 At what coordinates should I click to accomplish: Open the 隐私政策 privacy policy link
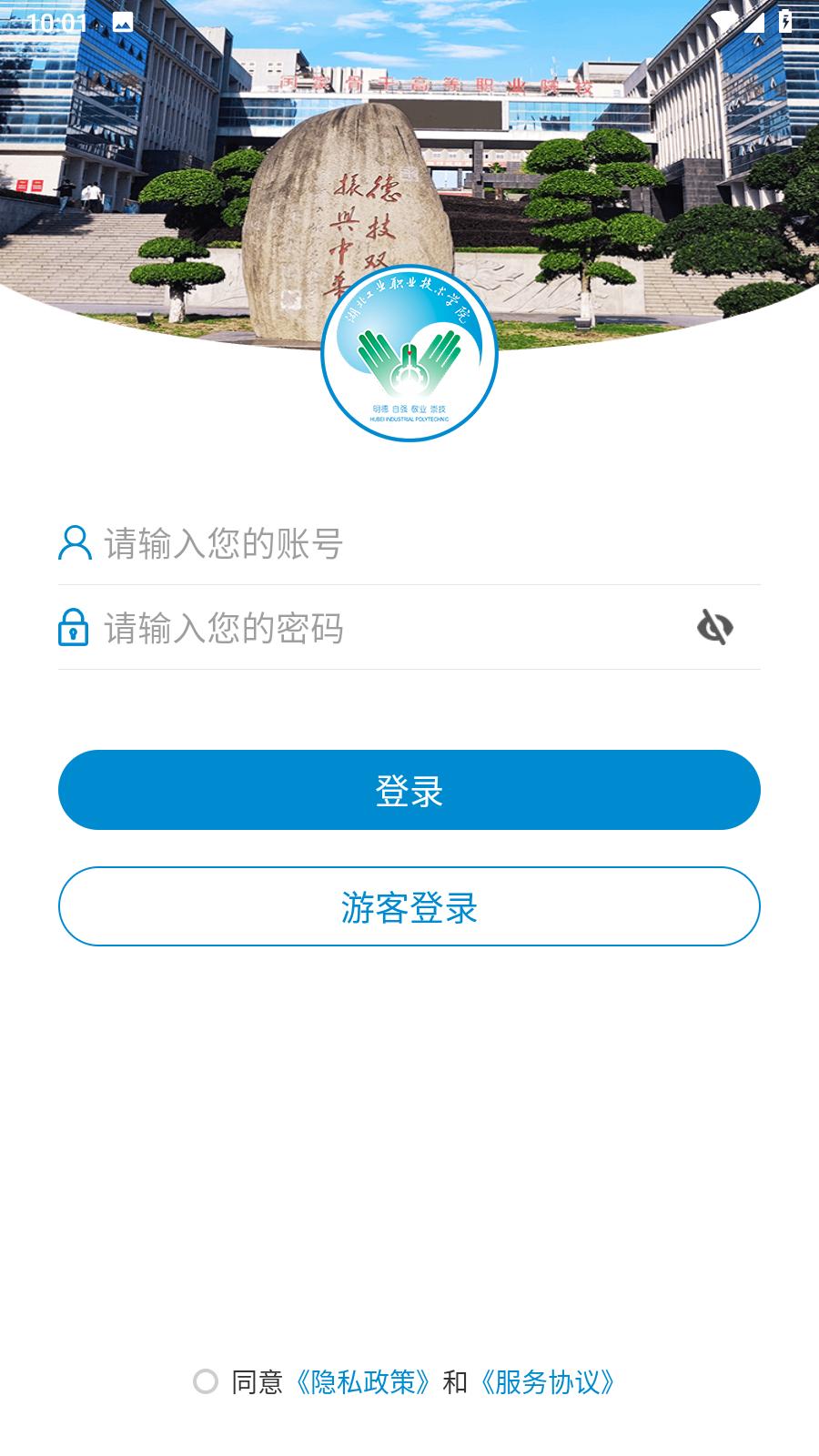[x=362, y=1381]
